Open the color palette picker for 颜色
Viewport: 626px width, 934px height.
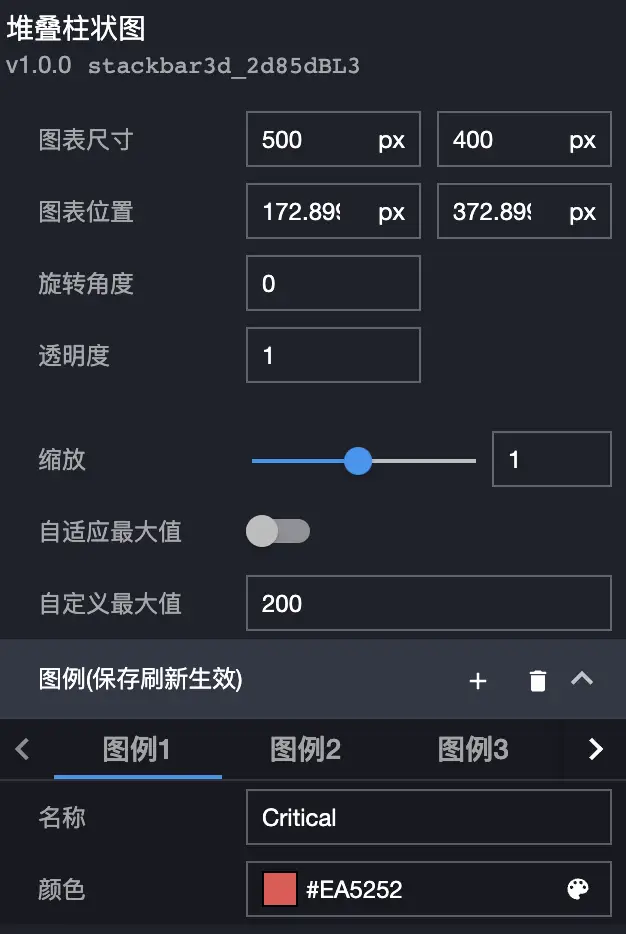pyautogui.click(x=577, y=889)
